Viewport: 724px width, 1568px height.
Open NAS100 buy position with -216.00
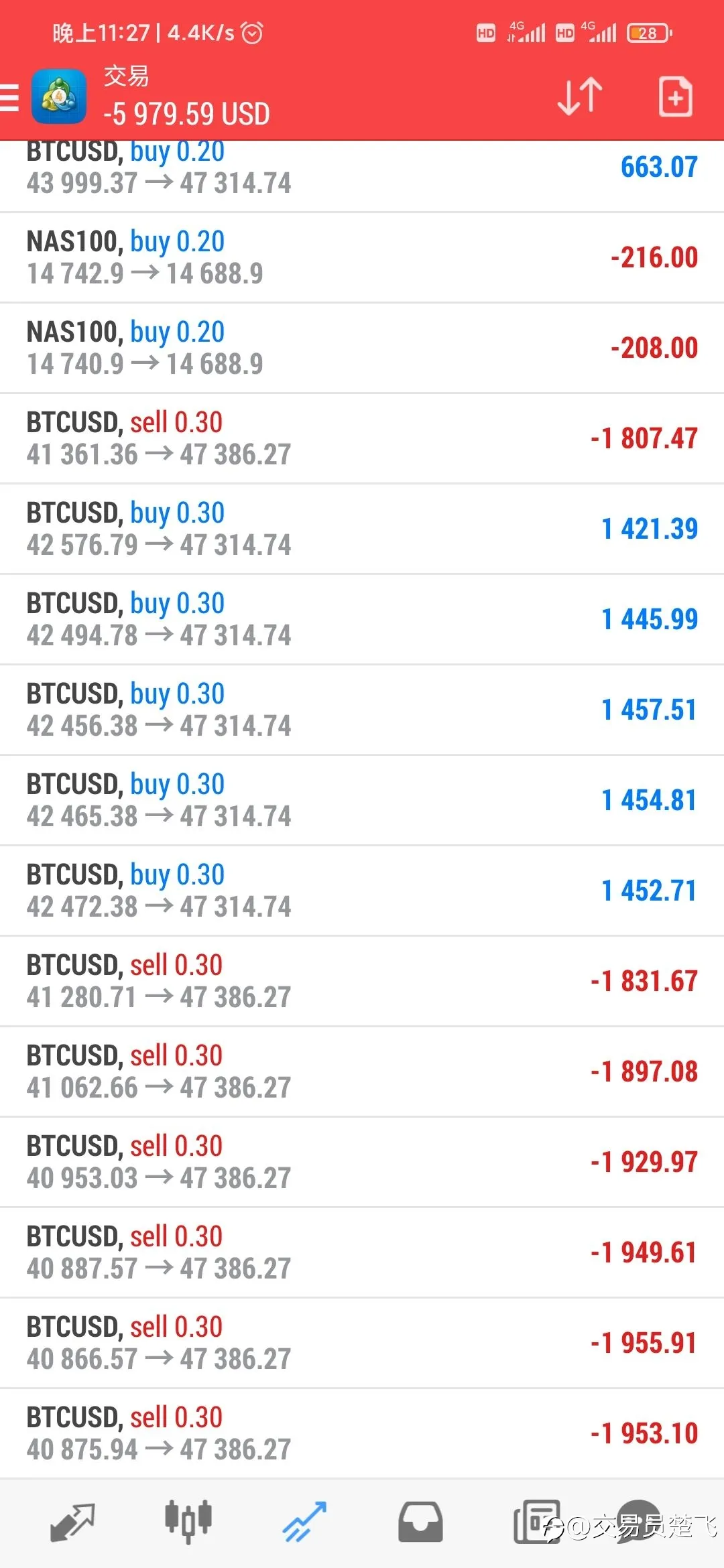click(362, 257)
